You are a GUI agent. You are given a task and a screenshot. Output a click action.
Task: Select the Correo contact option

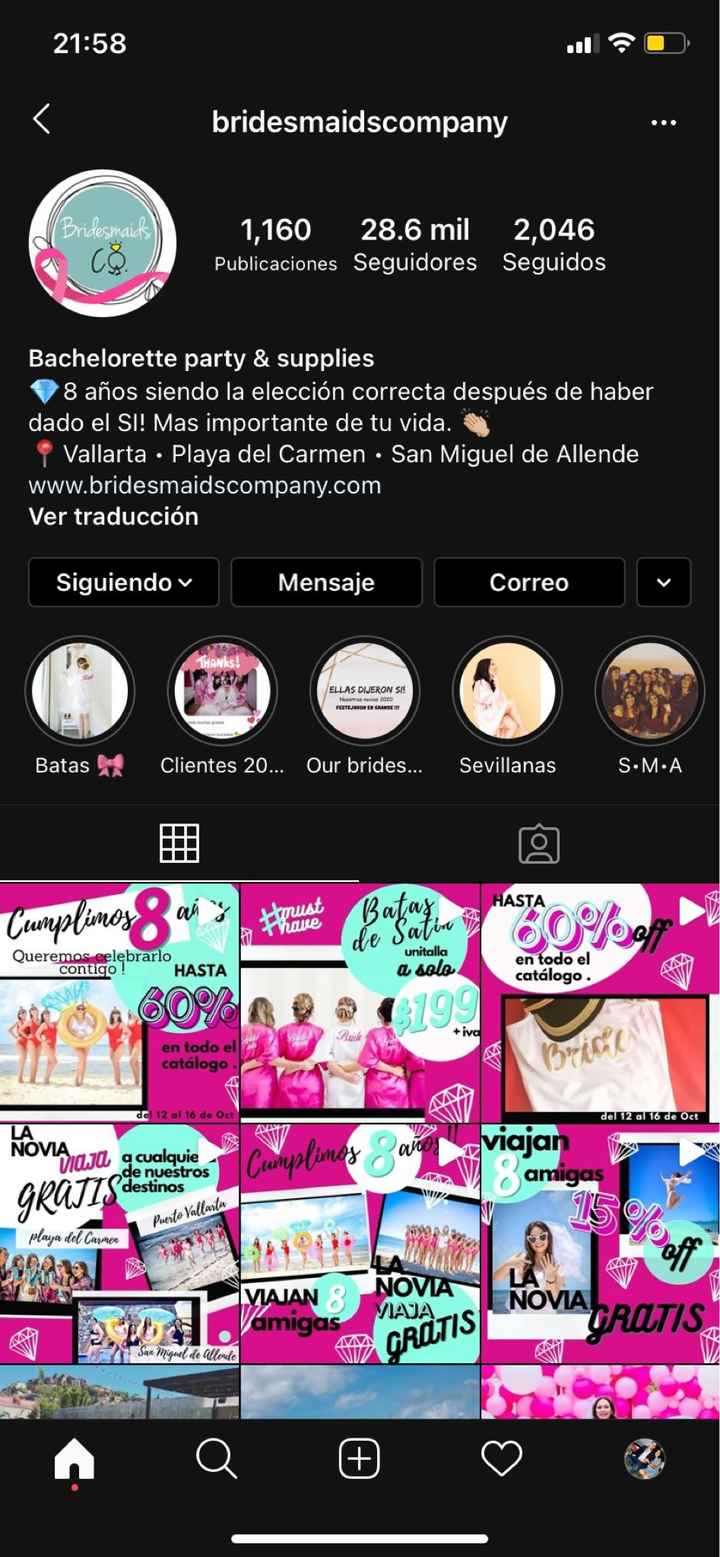[529, 582]
